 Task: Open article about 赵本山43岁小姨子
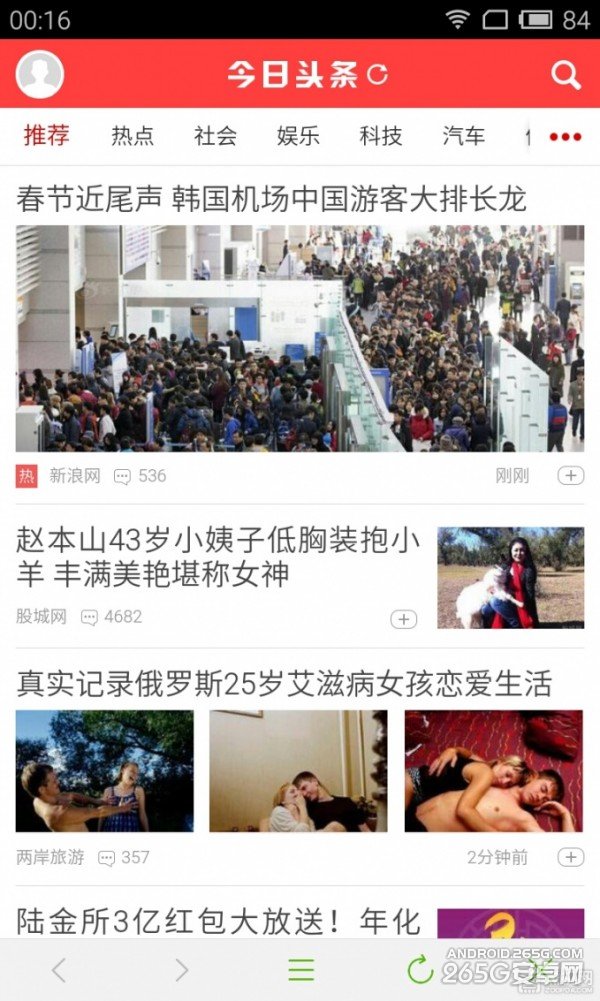(x=218, y=557)
